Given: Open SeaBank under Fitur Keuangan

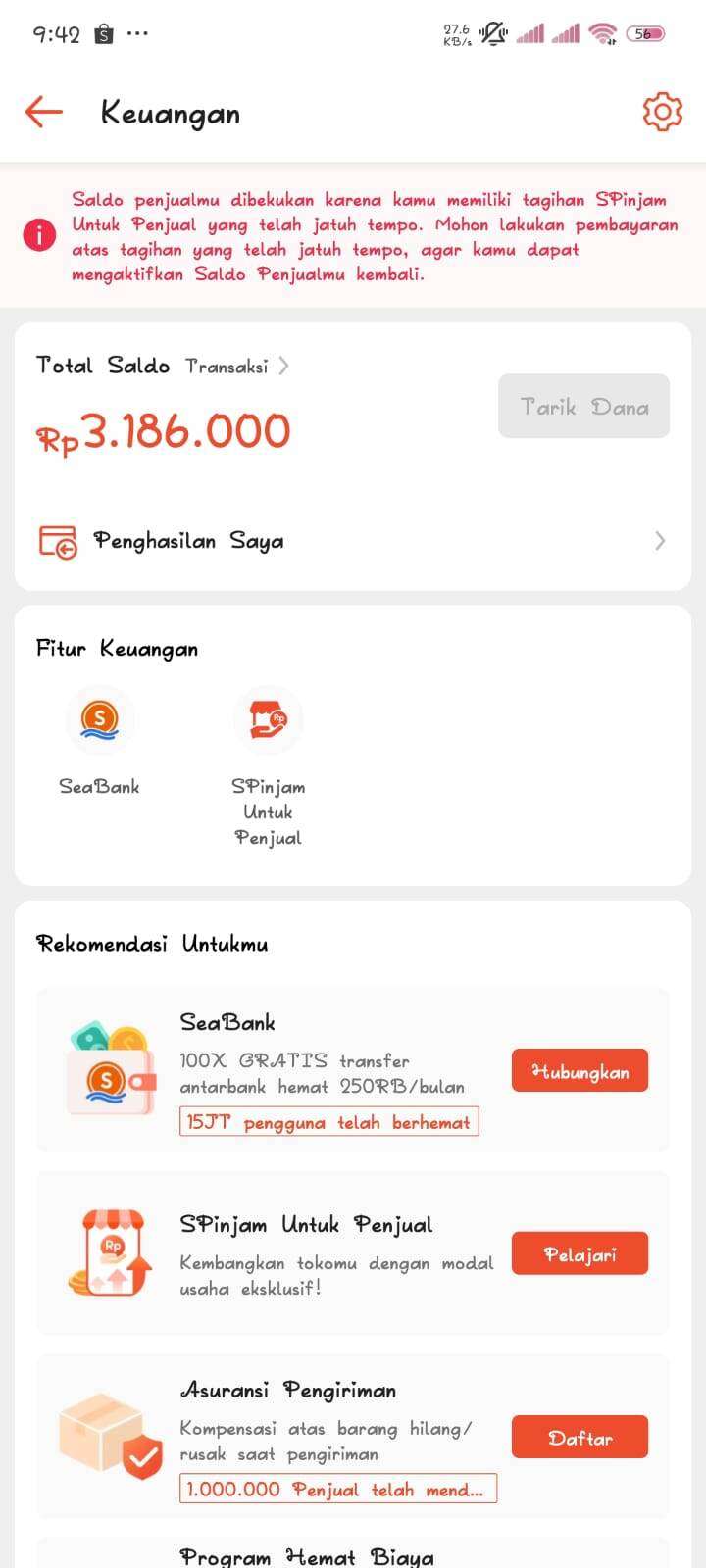Looking at the screenshot, I should tap(99, 742).
